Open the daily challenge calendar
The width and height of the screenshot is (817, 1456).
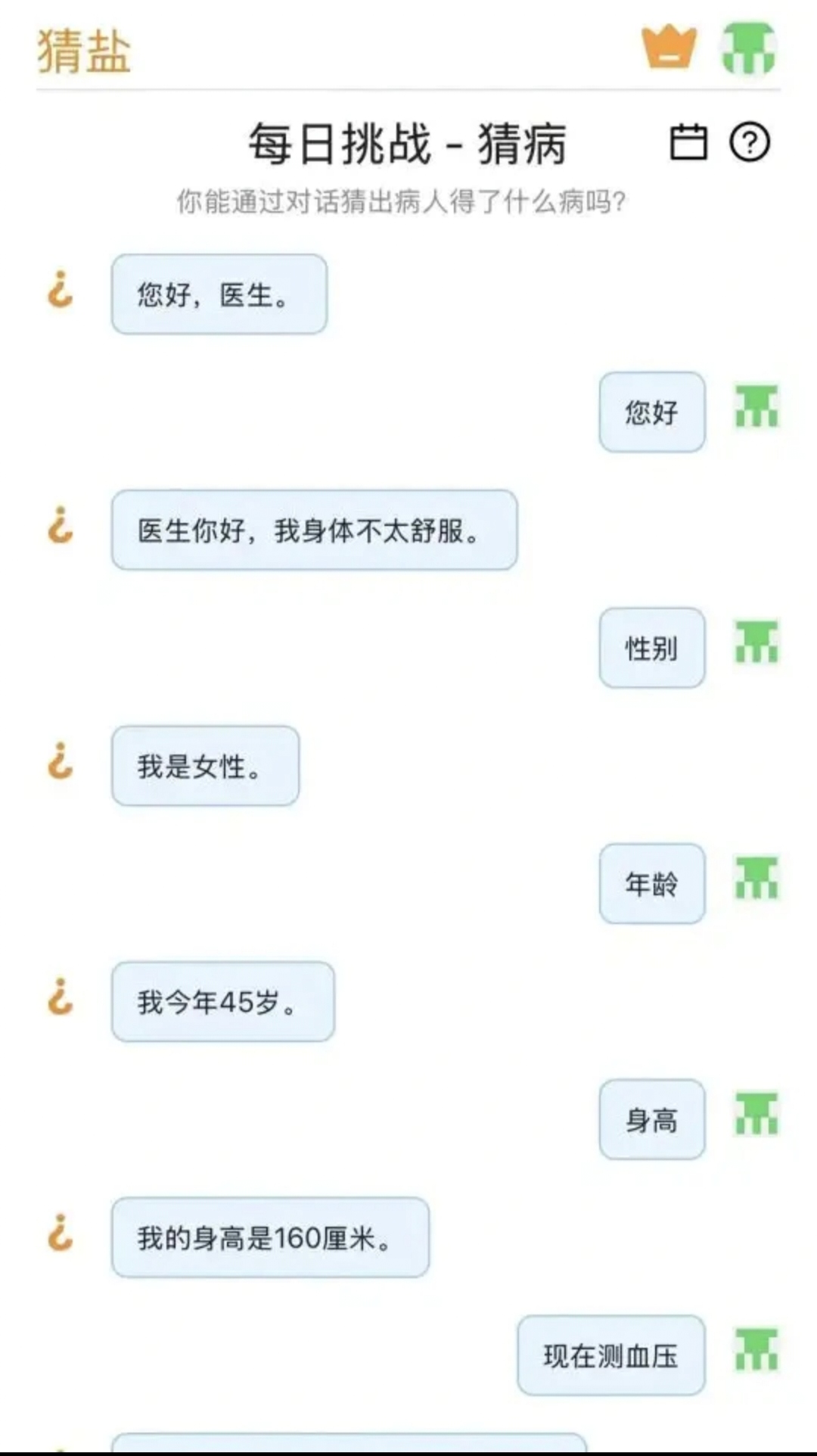tap(688, 142)
